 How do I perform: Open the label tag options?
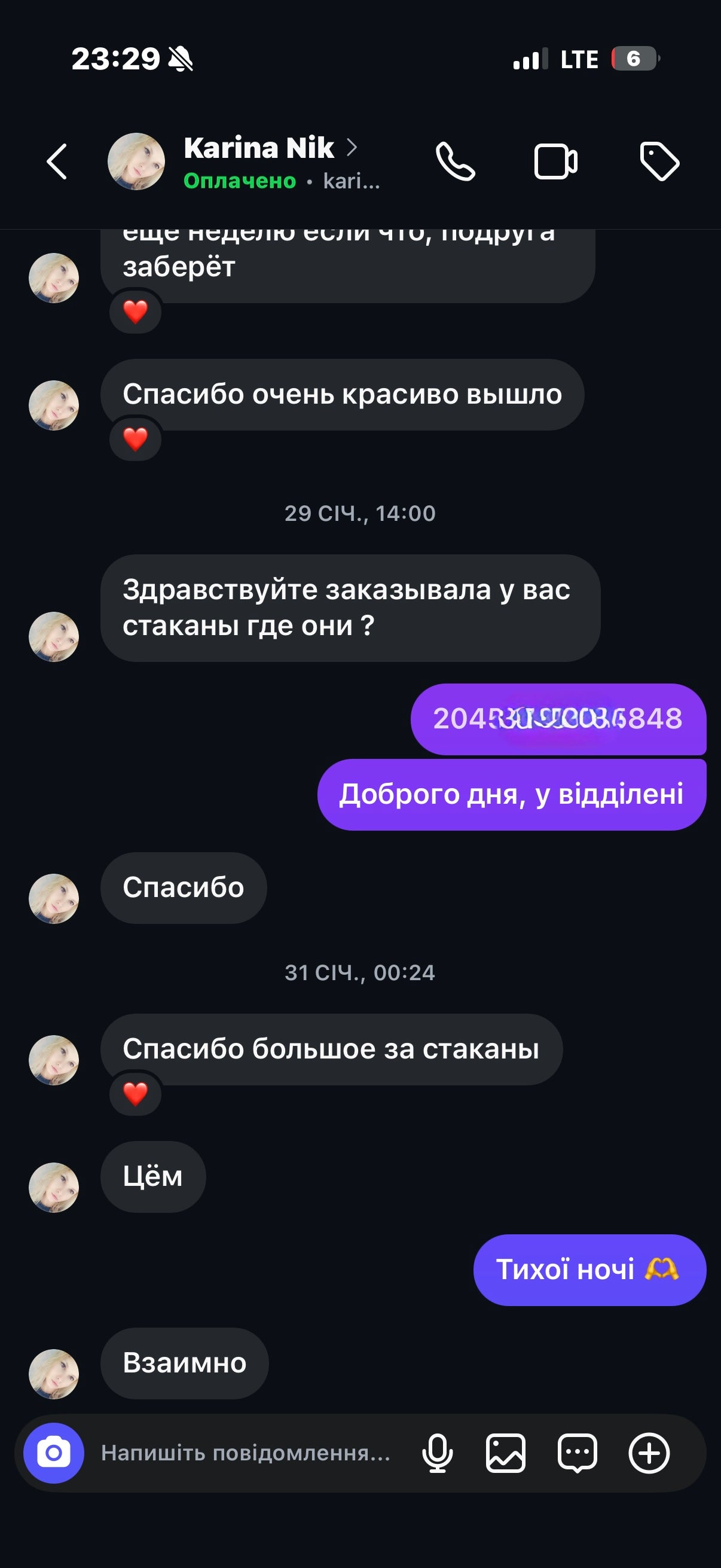pos(659,162)
